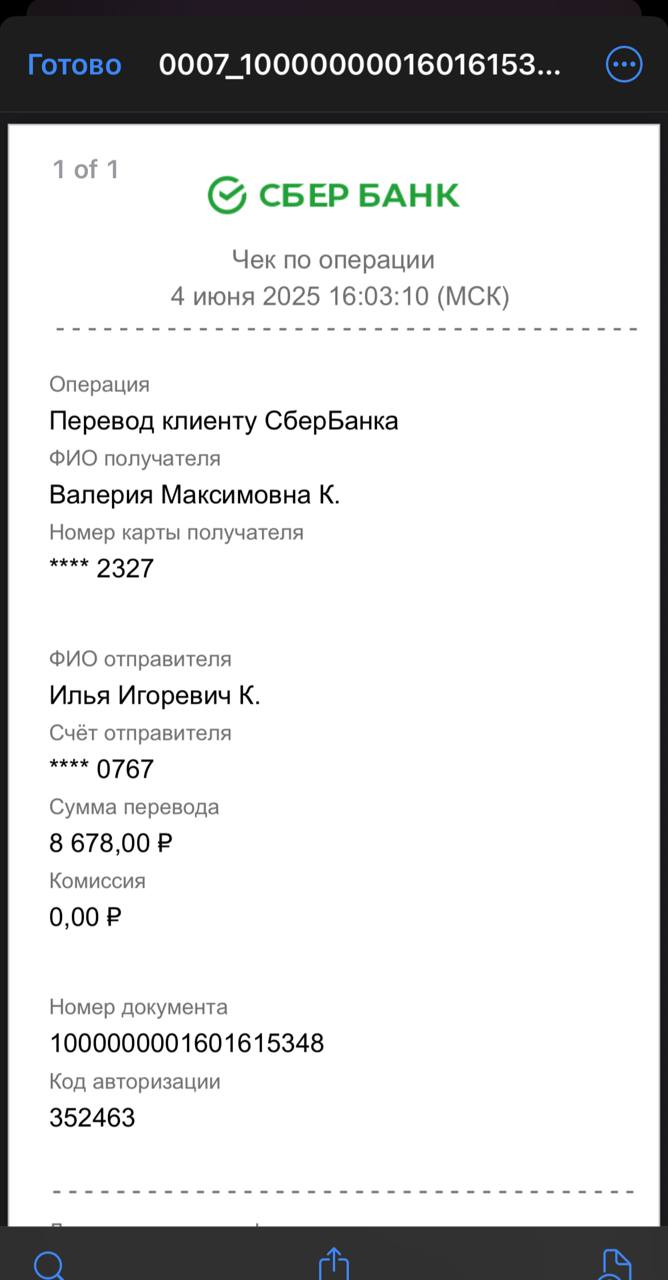668x1280 pixels.
Task: Share the Sberbank receipt
Action: (x=333, y=1263)
